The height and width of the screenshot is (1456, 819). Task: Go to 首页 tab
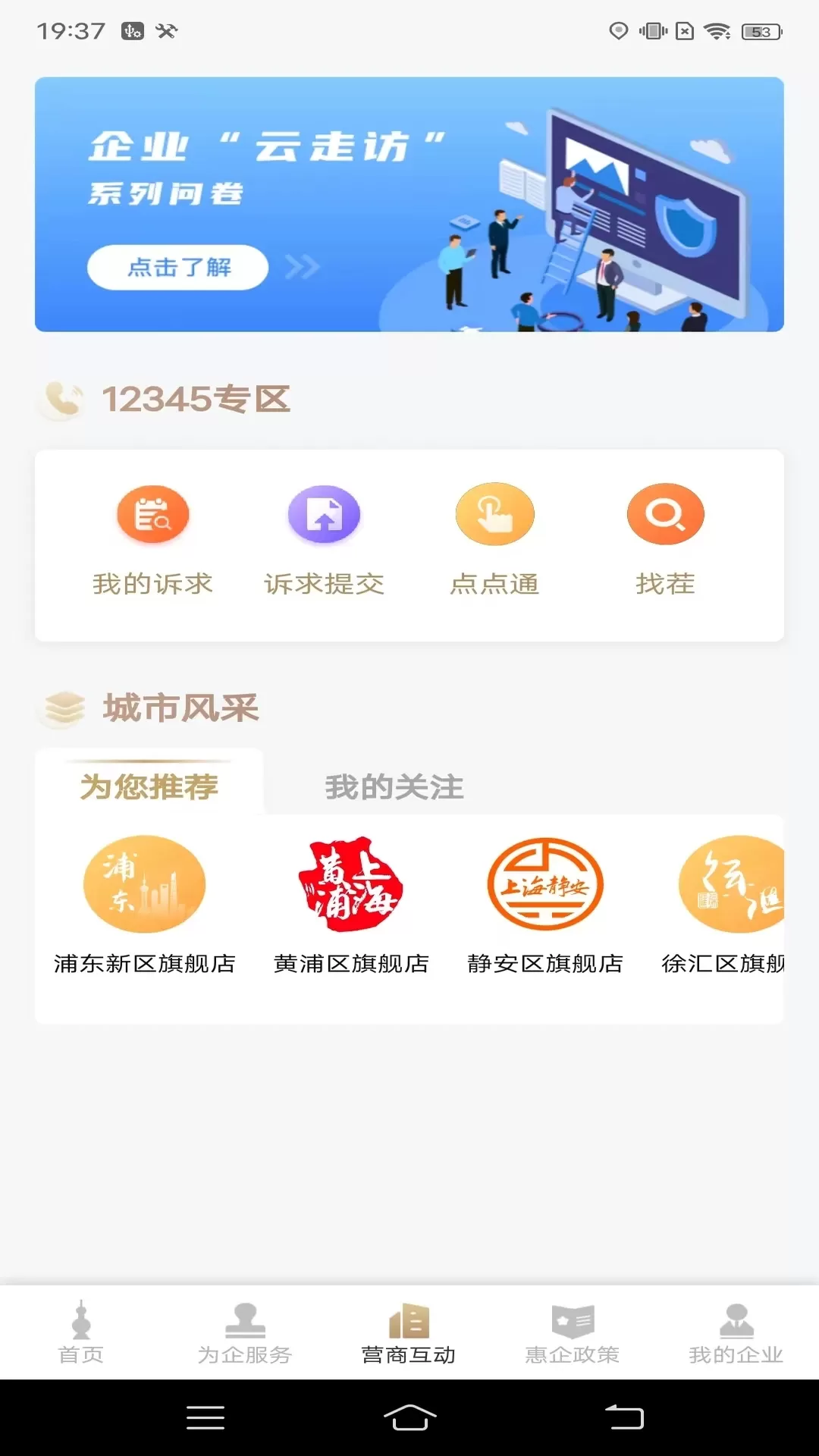[81, 1333]
